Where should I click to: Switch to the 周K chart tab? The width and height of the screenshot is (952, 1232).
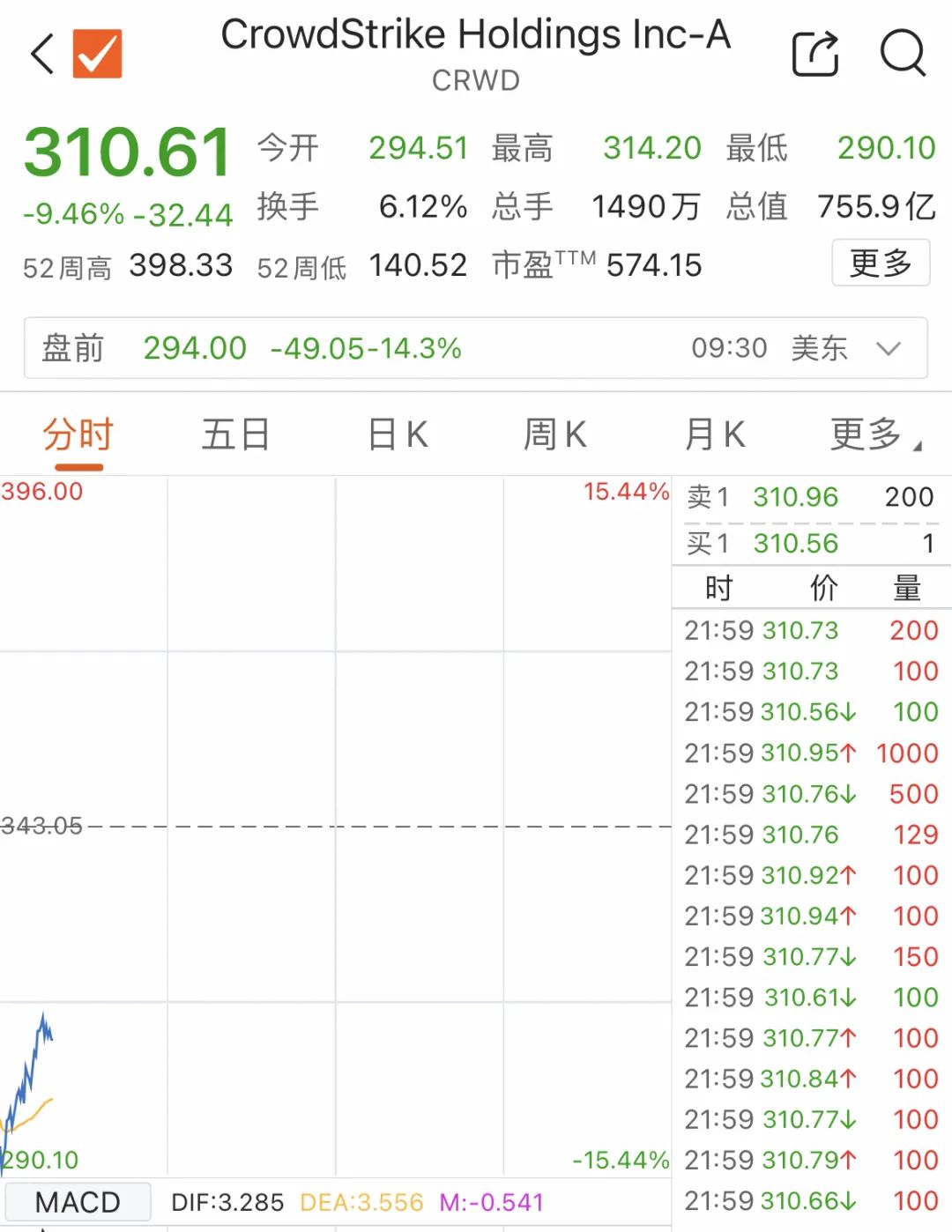point(554,435)
